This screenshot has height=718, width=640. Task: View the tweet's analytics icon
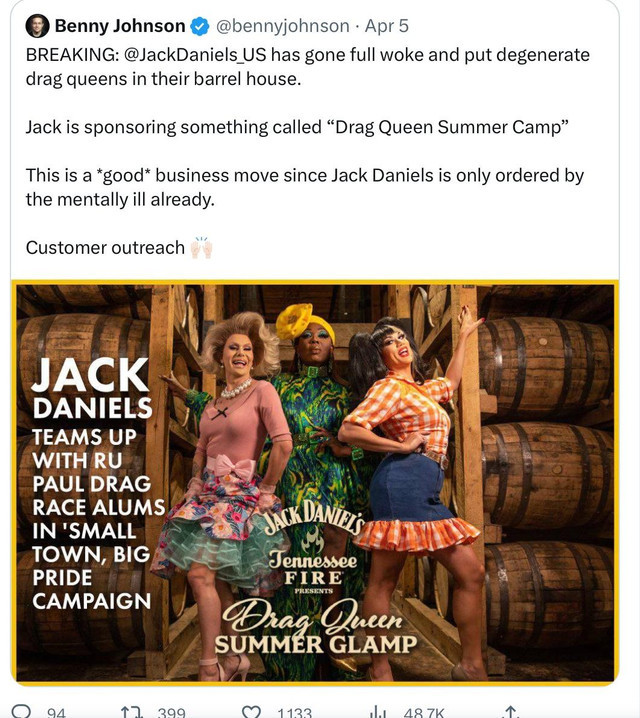pyautogui.click(x=379, y=712)
